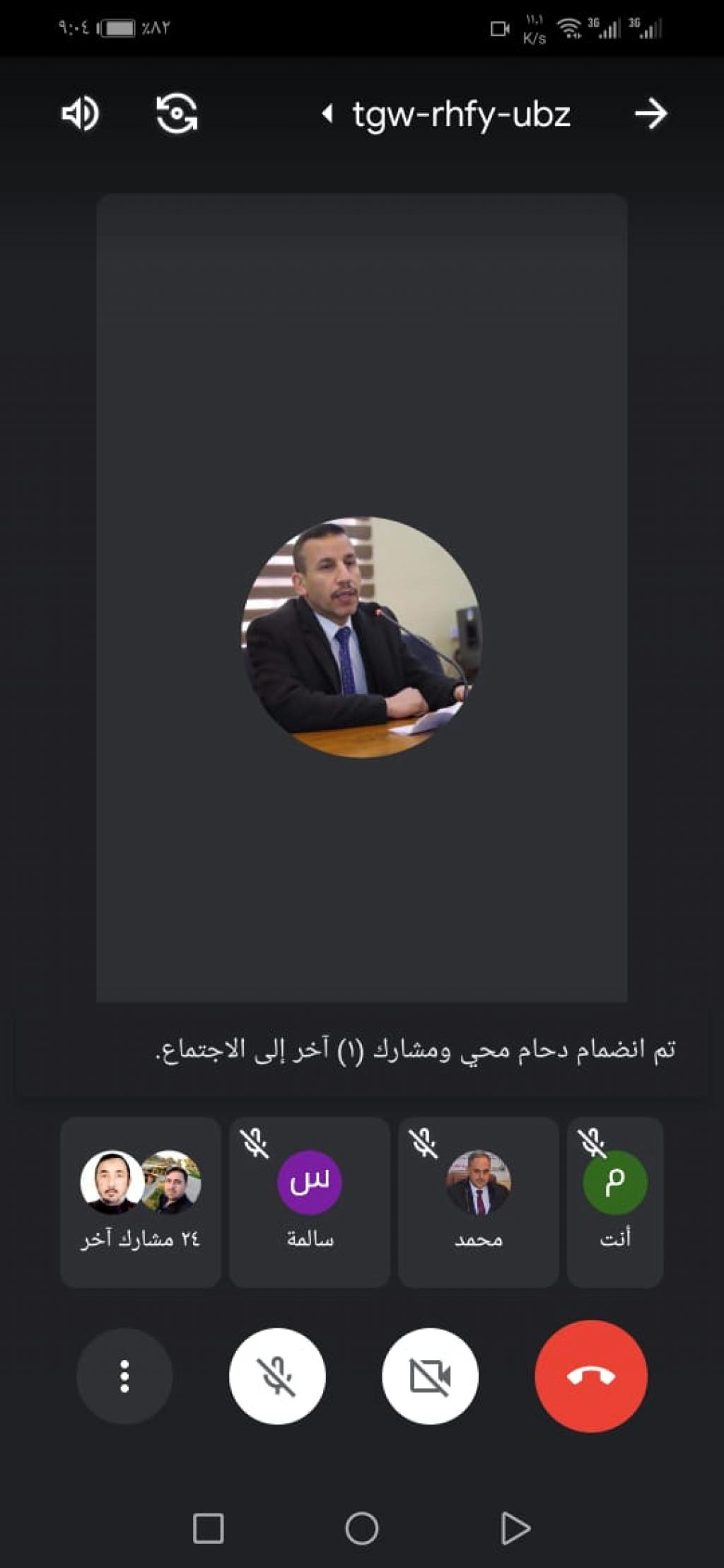View the 24 other participants
Viewport: 724px width, 1568px height.
141,1202
